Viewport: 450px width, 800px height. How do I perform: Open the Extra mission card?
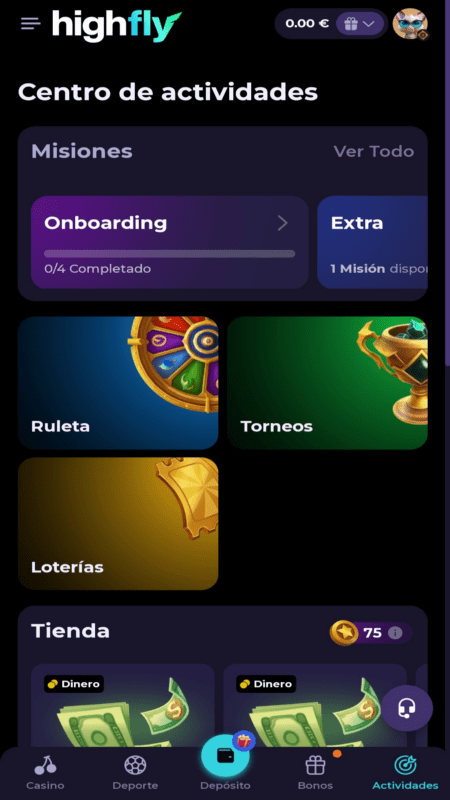[372, 242]
